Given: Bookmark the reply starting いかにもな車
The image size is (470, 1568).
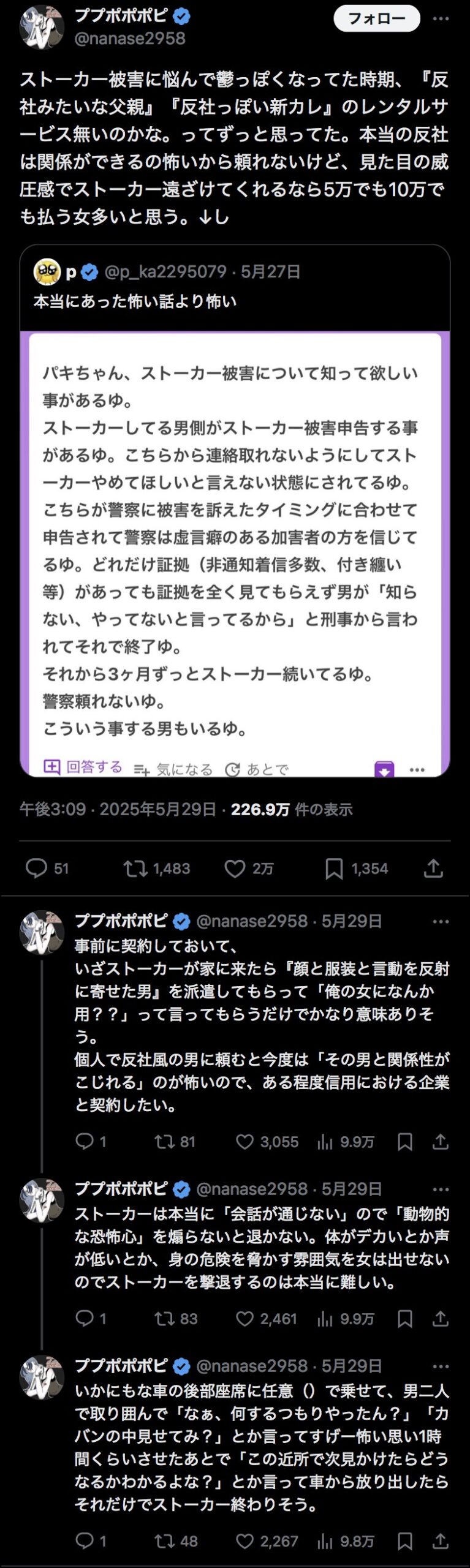Looking at the screenshot, I should pyautogui.click(x=405, y=1540).
